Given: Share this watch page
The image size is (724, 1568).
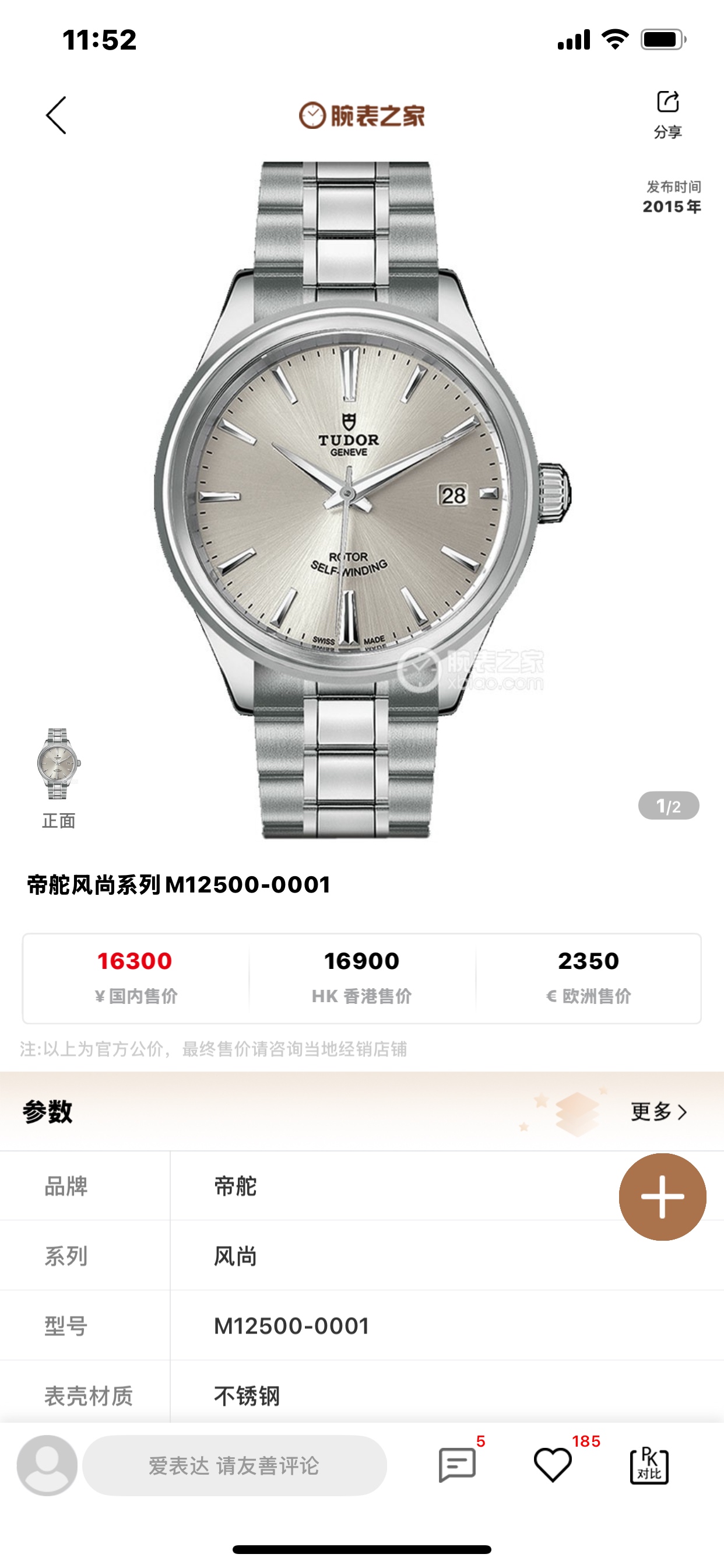Looking at the screenshot, I should [x=667, y=113].
